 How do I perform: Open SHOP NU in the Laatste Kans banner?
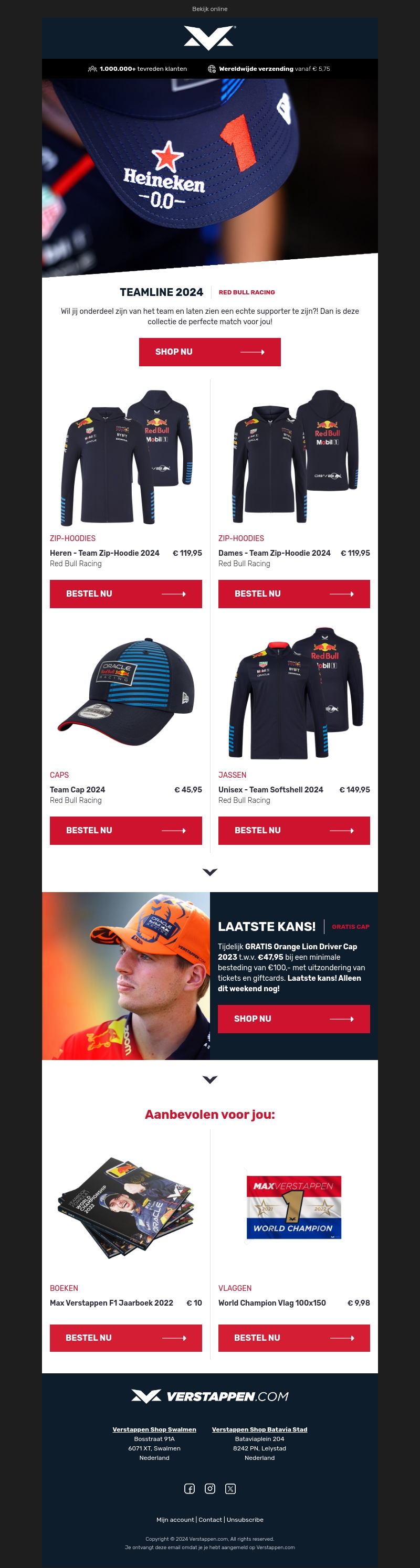point(293,1019)
